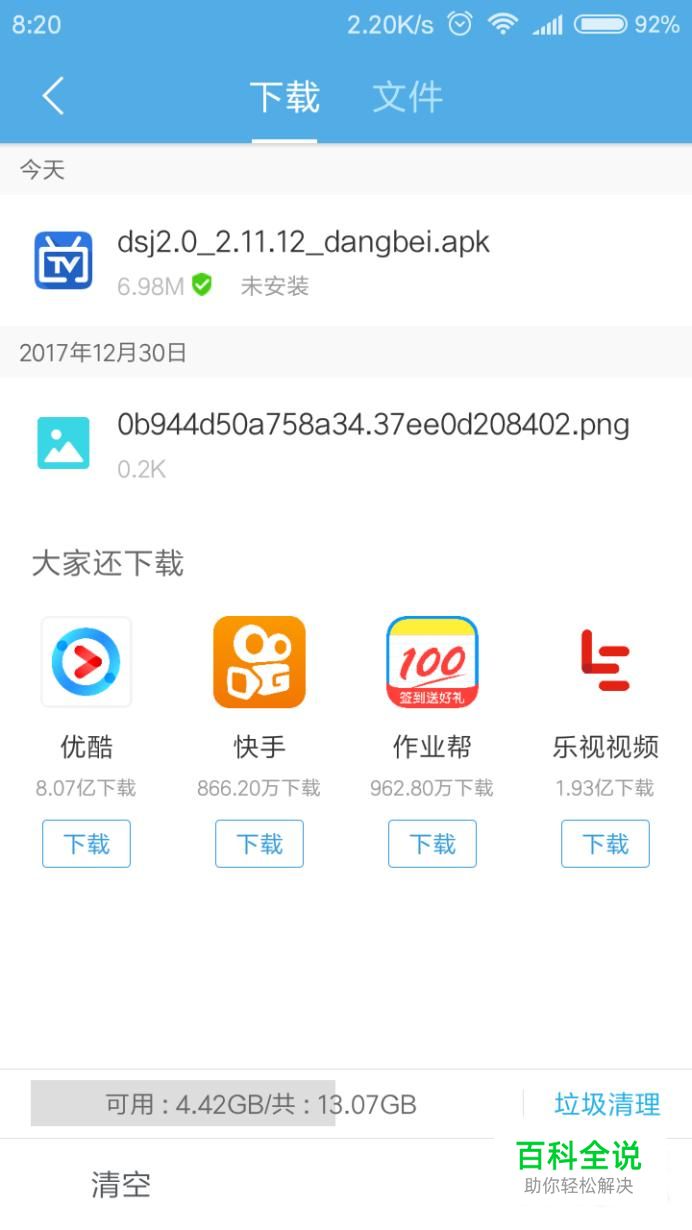The height and width of the screenshot is (1230, 692).
Task: Tap 下载 button under 优酷
Action: [86, 844]
